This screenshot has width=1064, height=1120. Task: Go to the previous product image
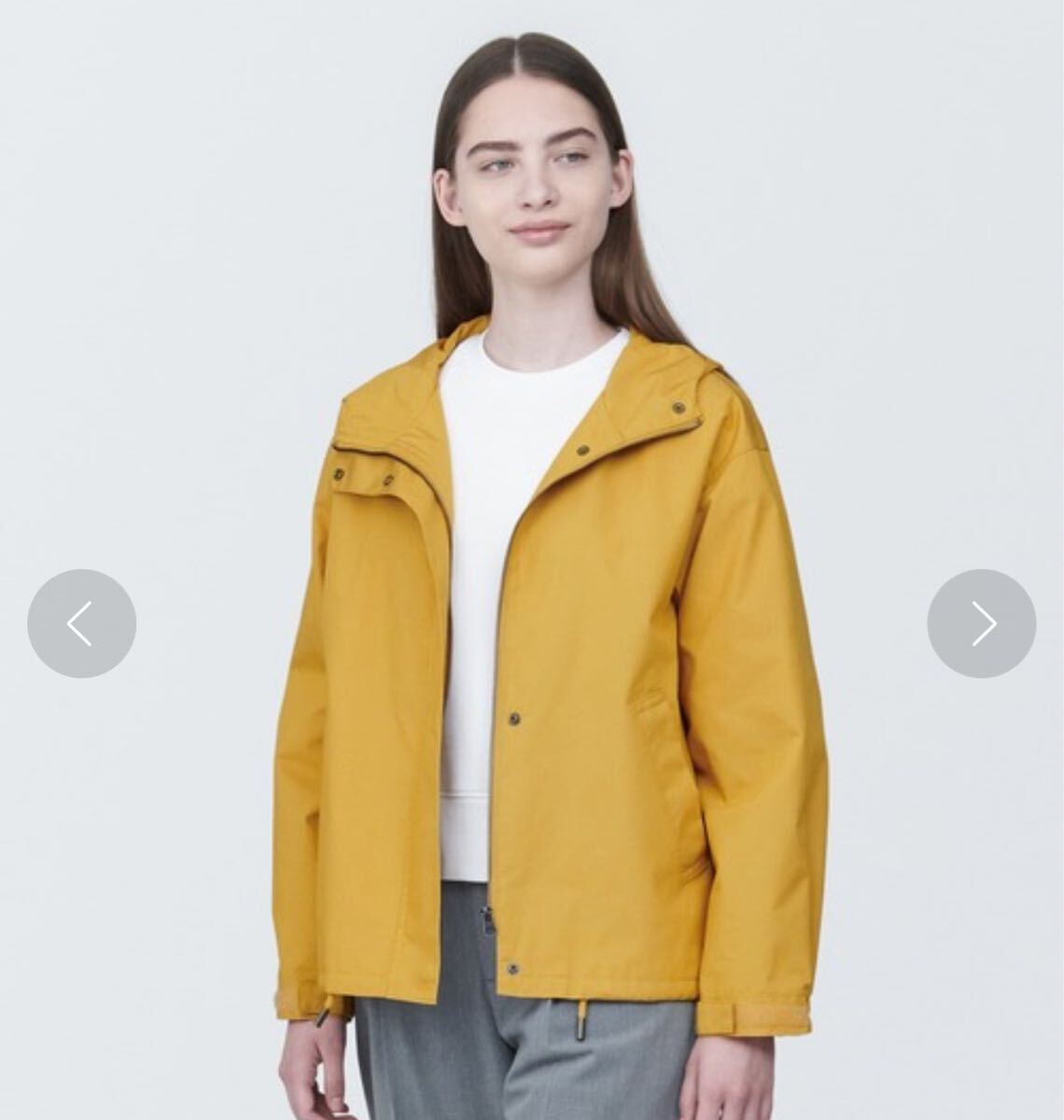pos(81,623)
